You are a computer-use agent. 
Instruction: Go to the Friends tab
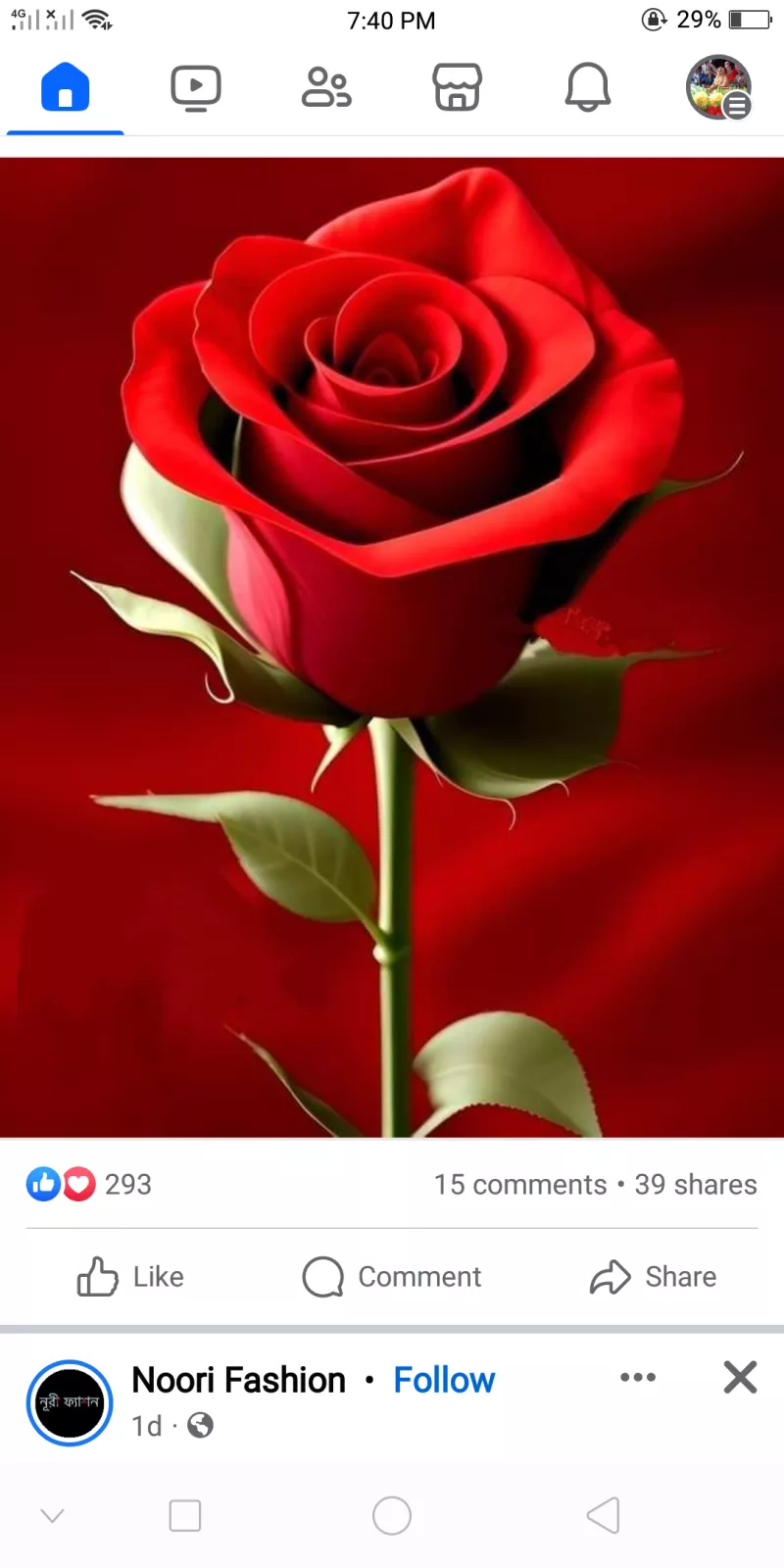(x=326, y=87)
